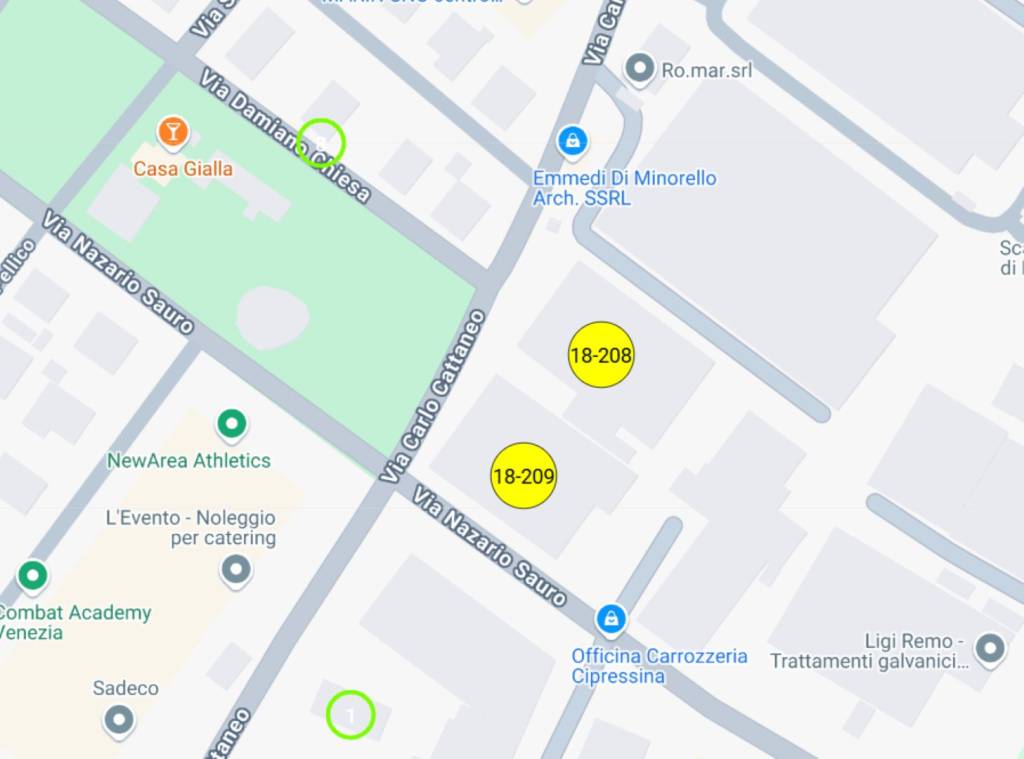Tap the Sadeco place pin
Image resolution: width=1024 pixels, height=759 pixels.
119,718
